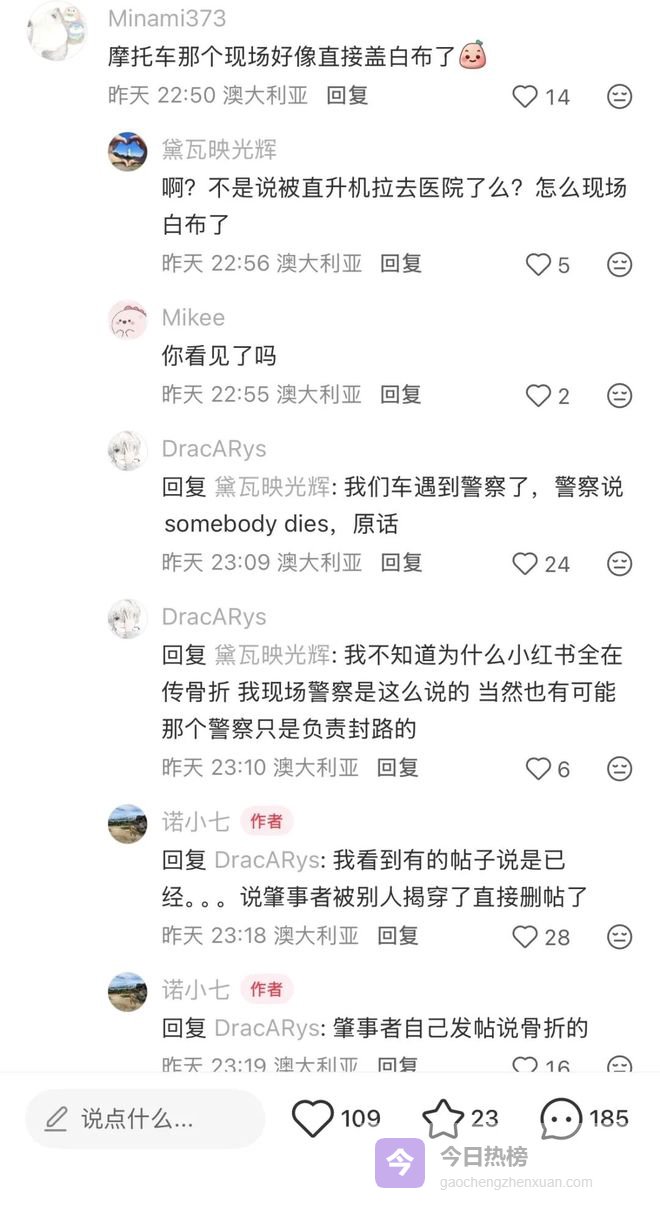This screenshot has height=1223, width=660.
Task: Reply to 黛瓦映光辉's comment
Action: 401,263
